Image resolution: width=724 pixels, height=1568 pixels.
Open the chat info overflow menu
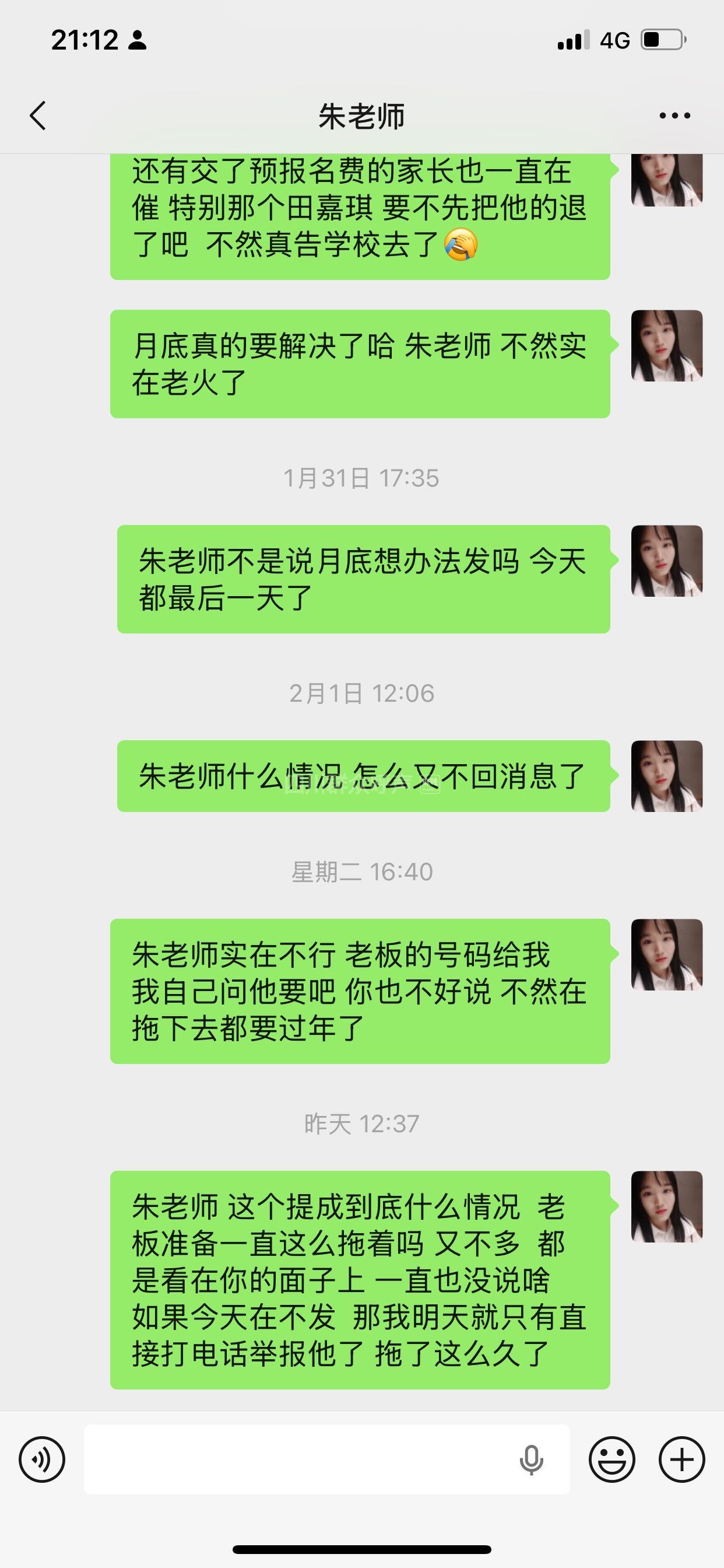(x=674, y=116)
